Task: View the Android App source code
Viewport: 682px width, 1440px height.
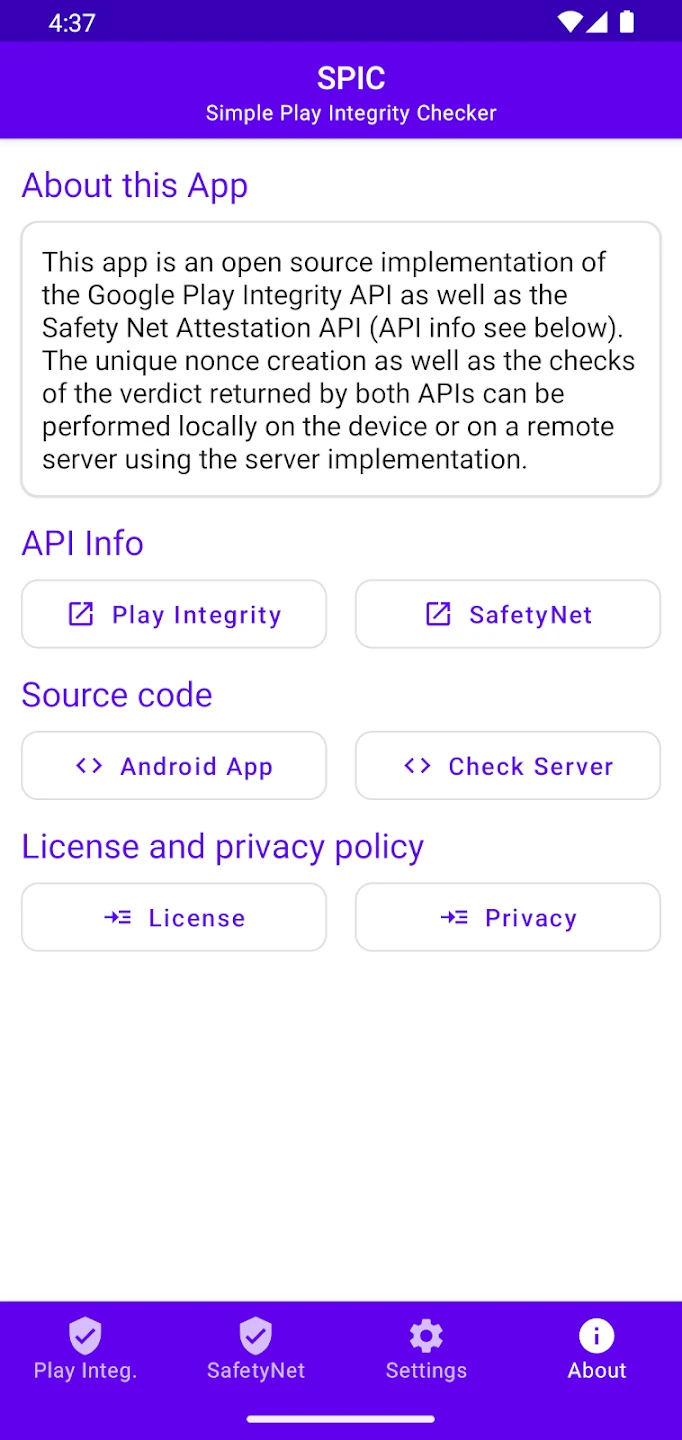Action: pyautogui.click(x=174, y=766)
